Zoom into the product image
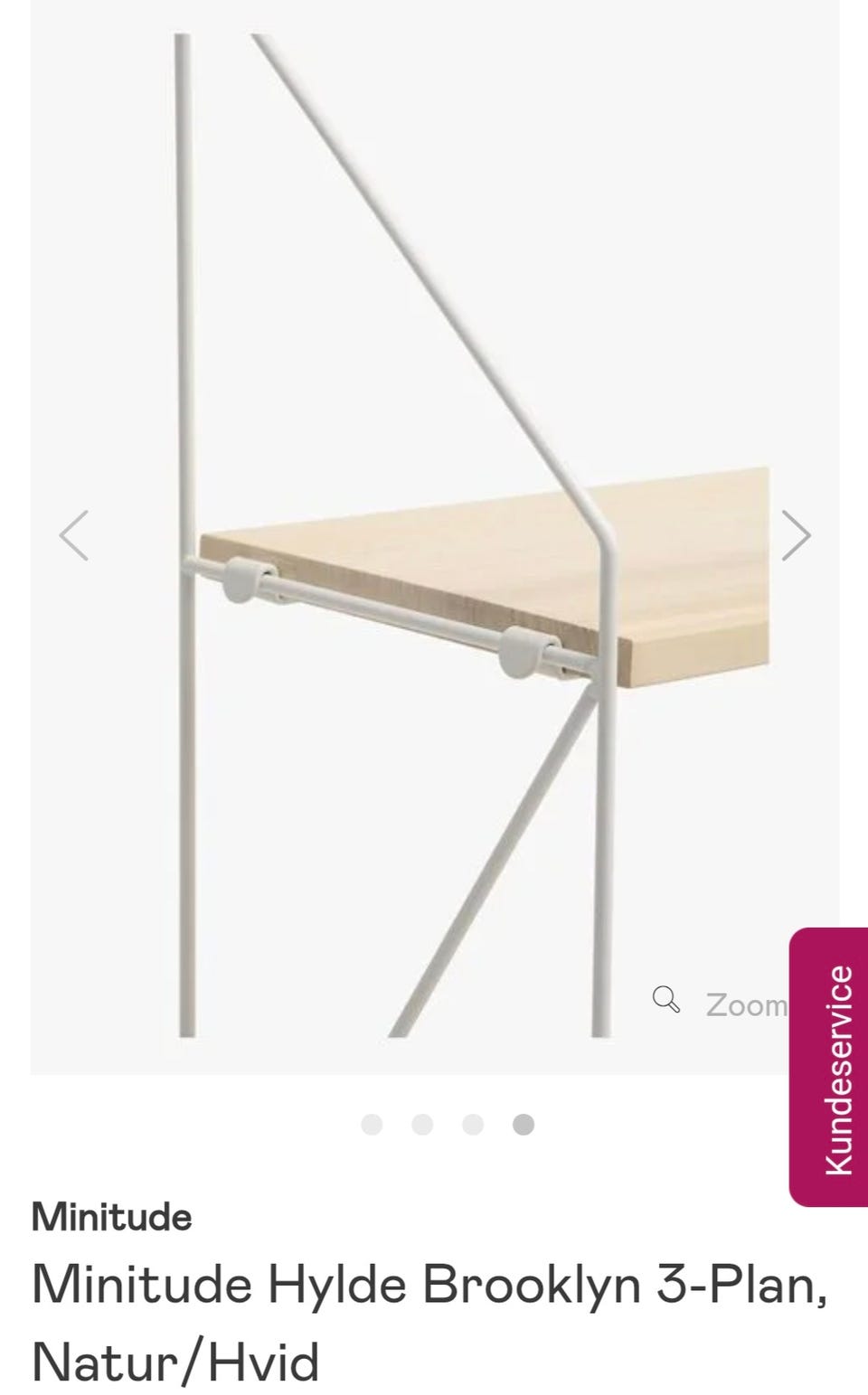The height and width of the screenshot is (1395, 868). pyautogui.click(x=720, y=1003)
